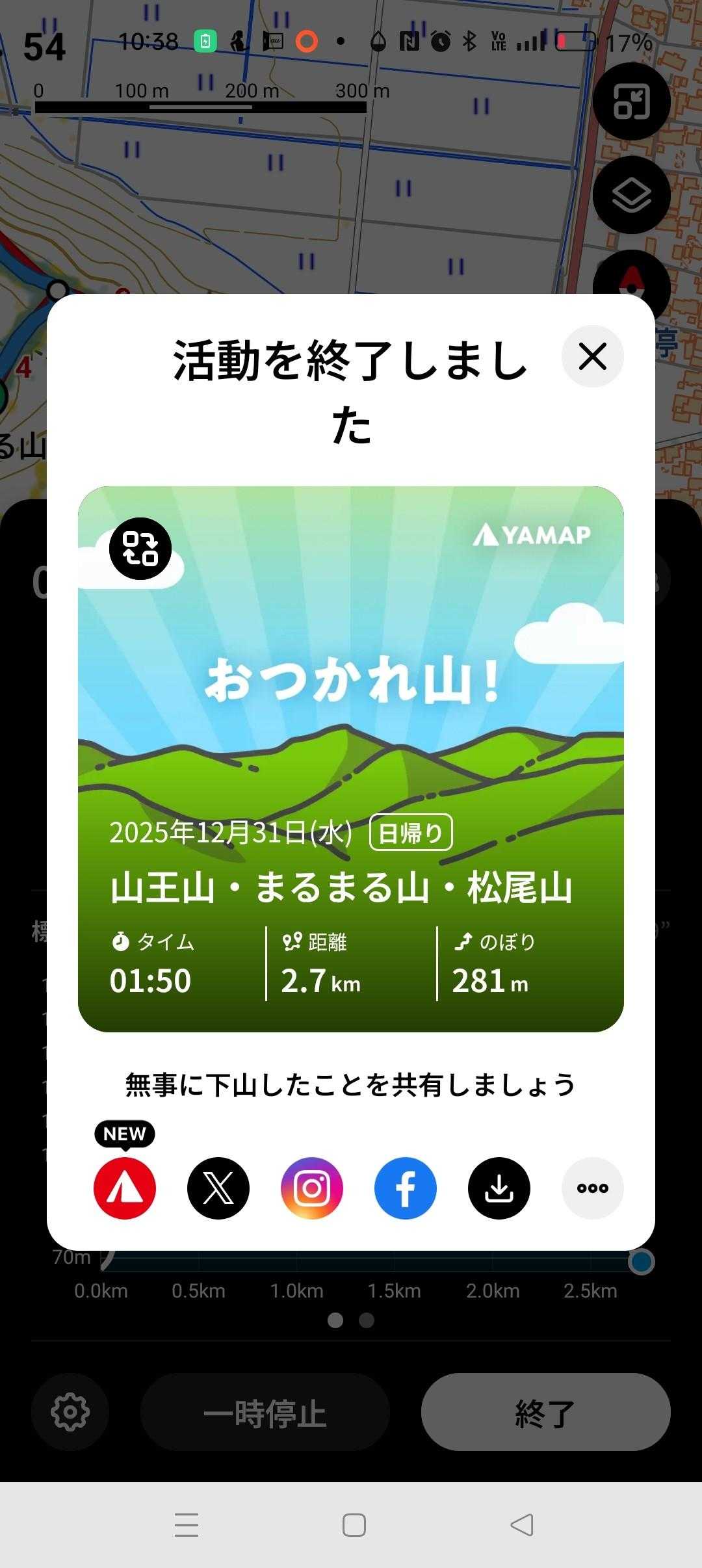Viewport: 702px width, 1568px height.
Task: Switch the share card design
Action: pos(140,549)
